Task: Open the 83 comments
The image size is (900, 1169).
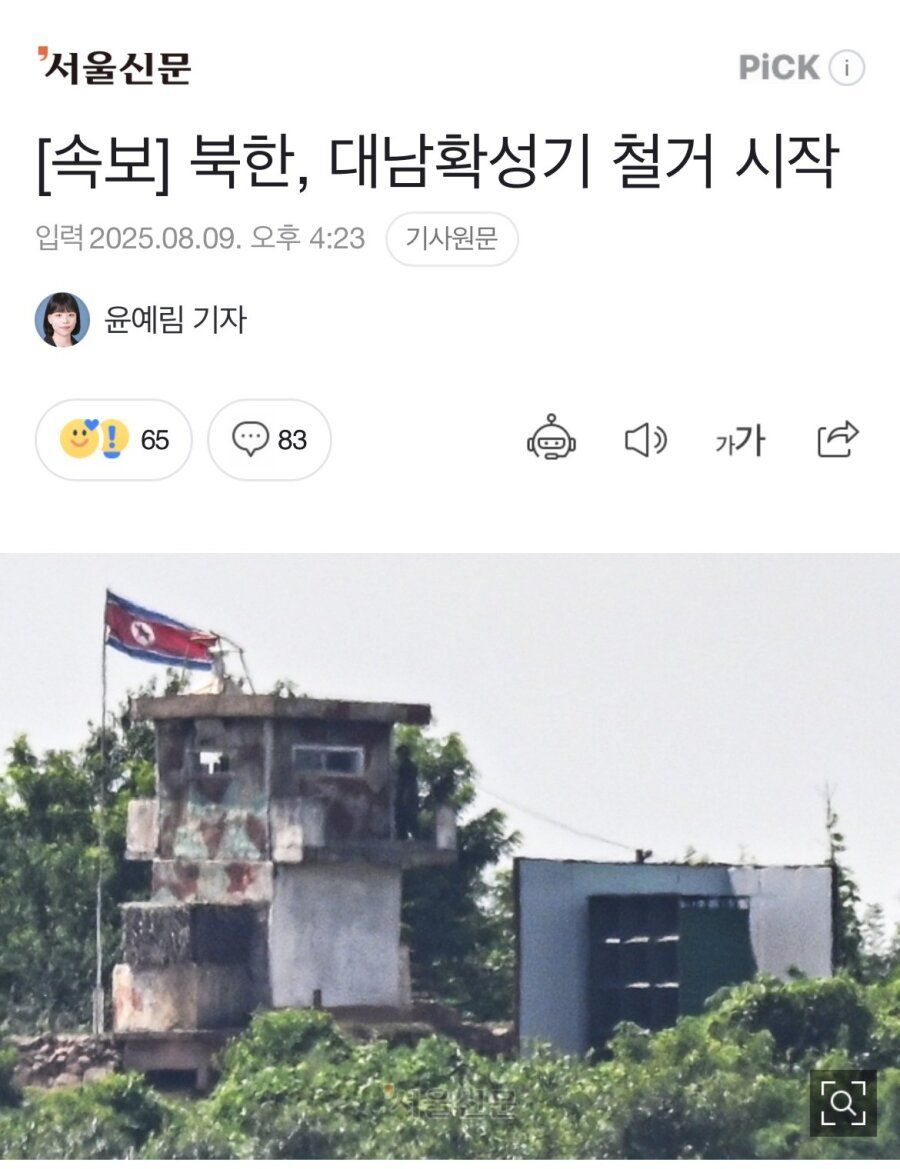Action: 269,440
